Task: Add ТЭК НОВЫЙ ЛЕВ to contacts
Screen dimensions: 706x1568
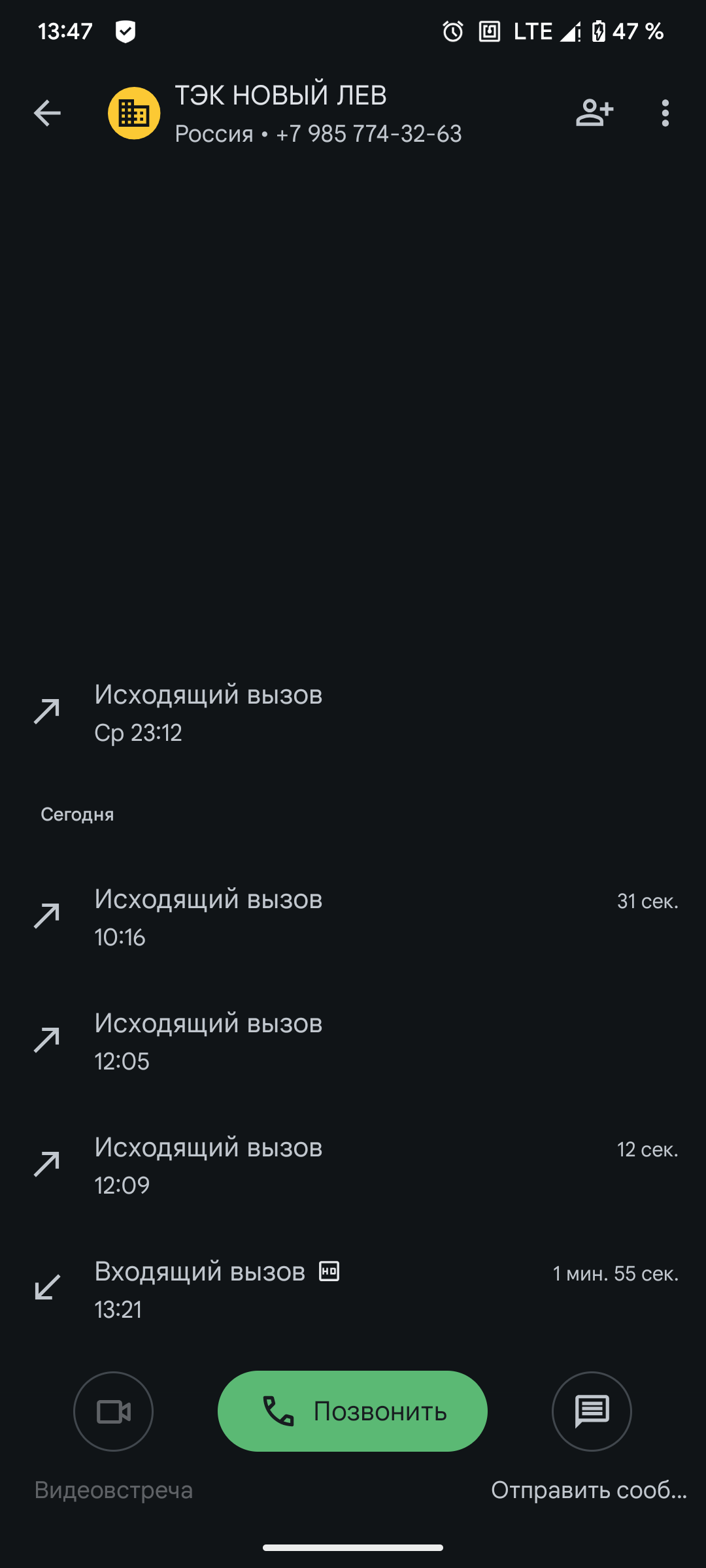Action: [594, 113]
